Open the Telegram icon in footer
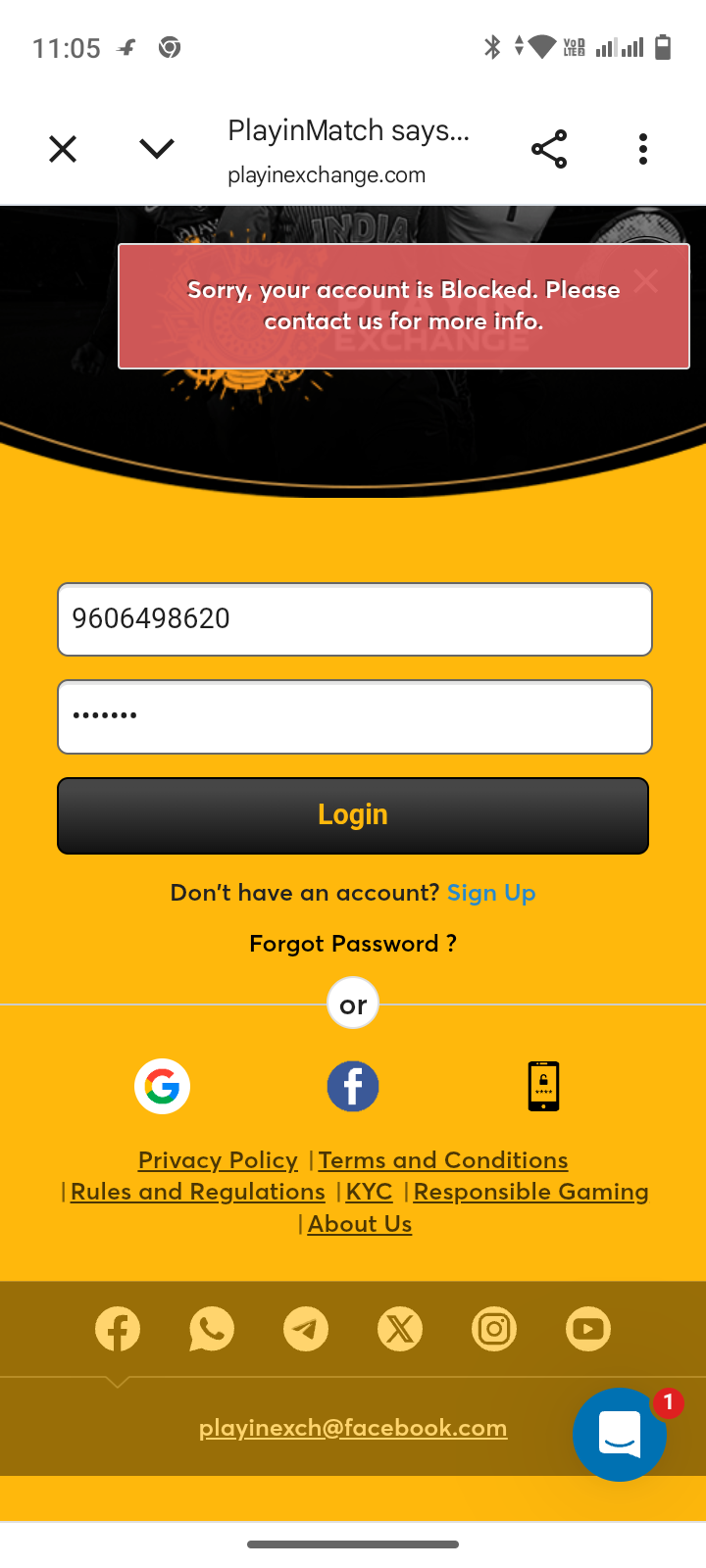The height and width of the screenshot is (1568, 706). click(x=306, y=1329)
